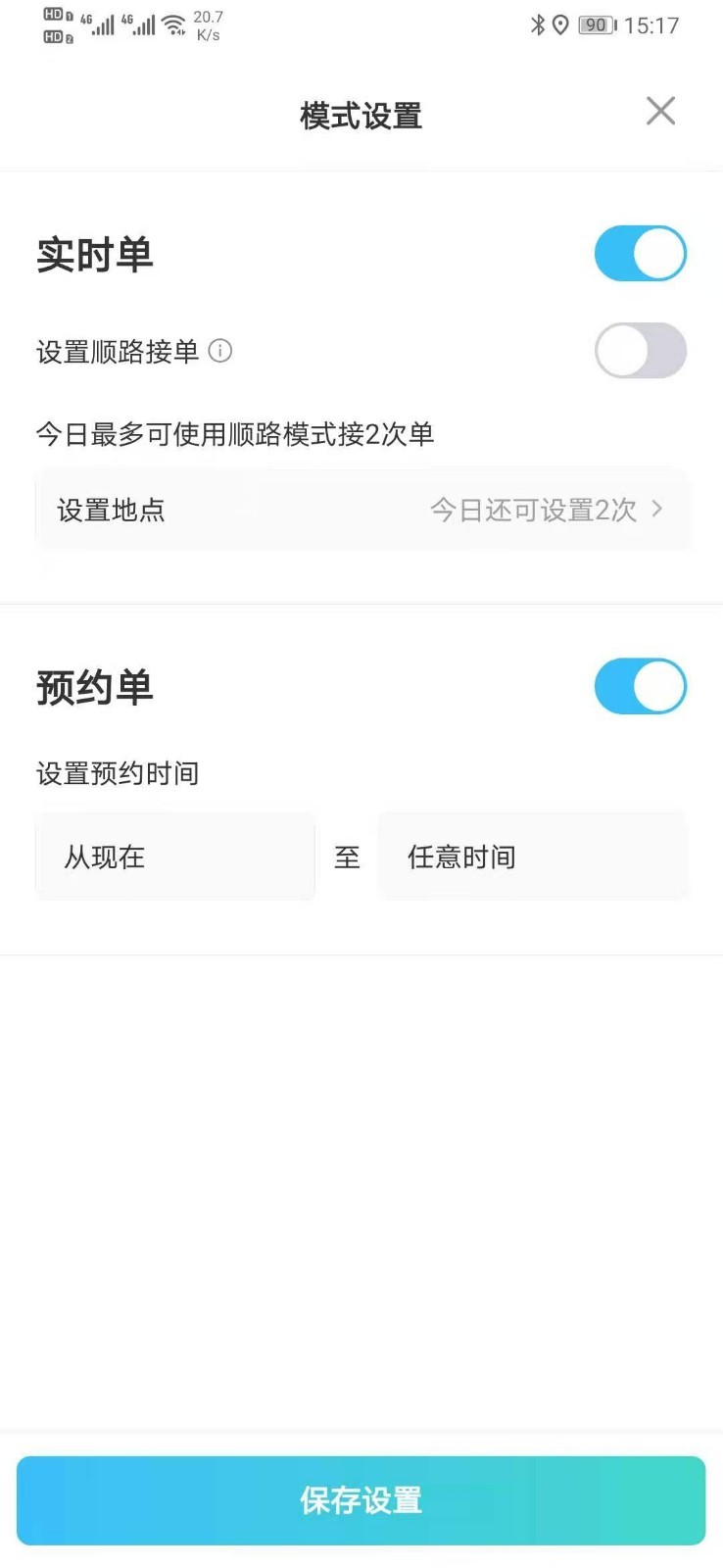The height and width of the screenshot is (1568, 723).
Task: Turn off the 实时单 switch
Action: [640, 254]
